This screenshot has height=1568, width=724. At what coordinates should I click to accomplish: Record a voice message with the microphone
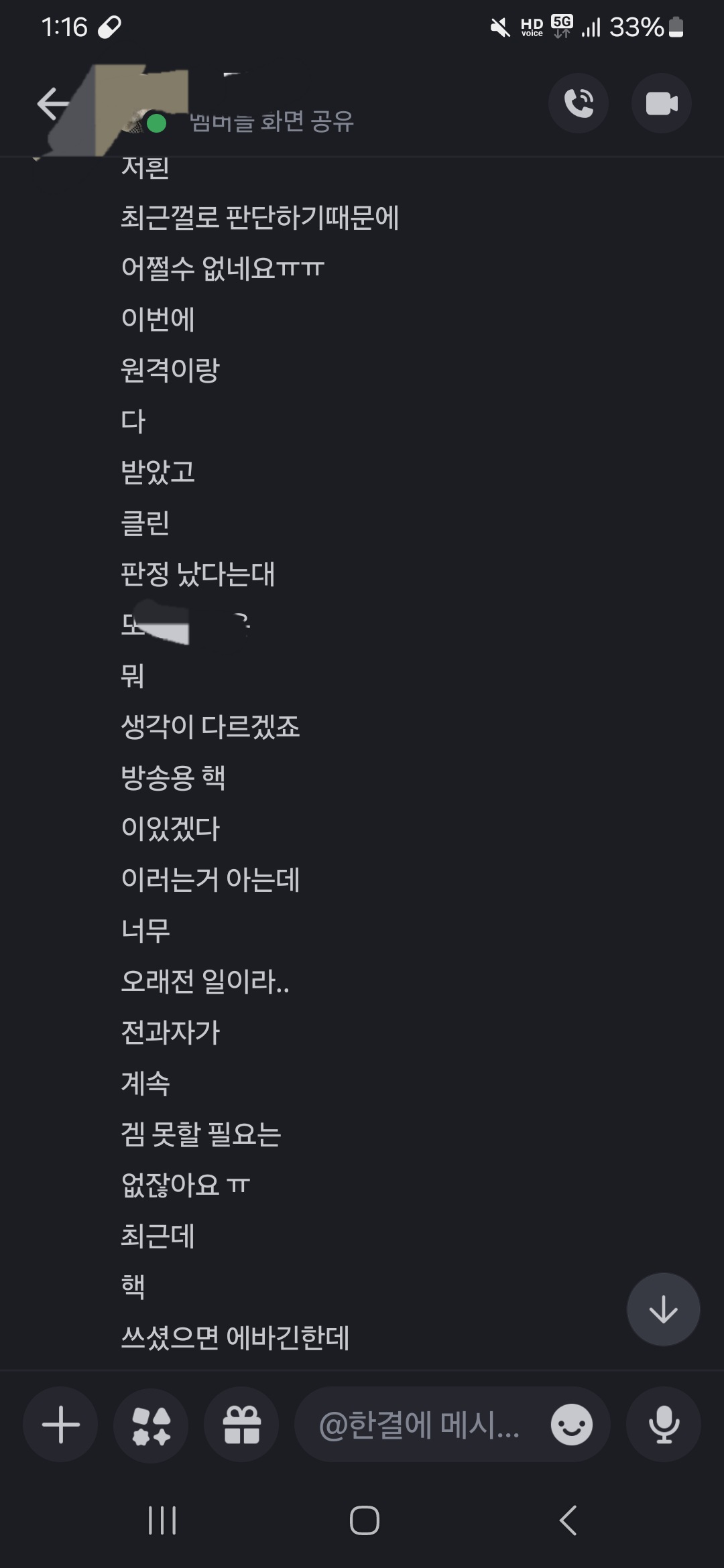tap(664, 1425)
